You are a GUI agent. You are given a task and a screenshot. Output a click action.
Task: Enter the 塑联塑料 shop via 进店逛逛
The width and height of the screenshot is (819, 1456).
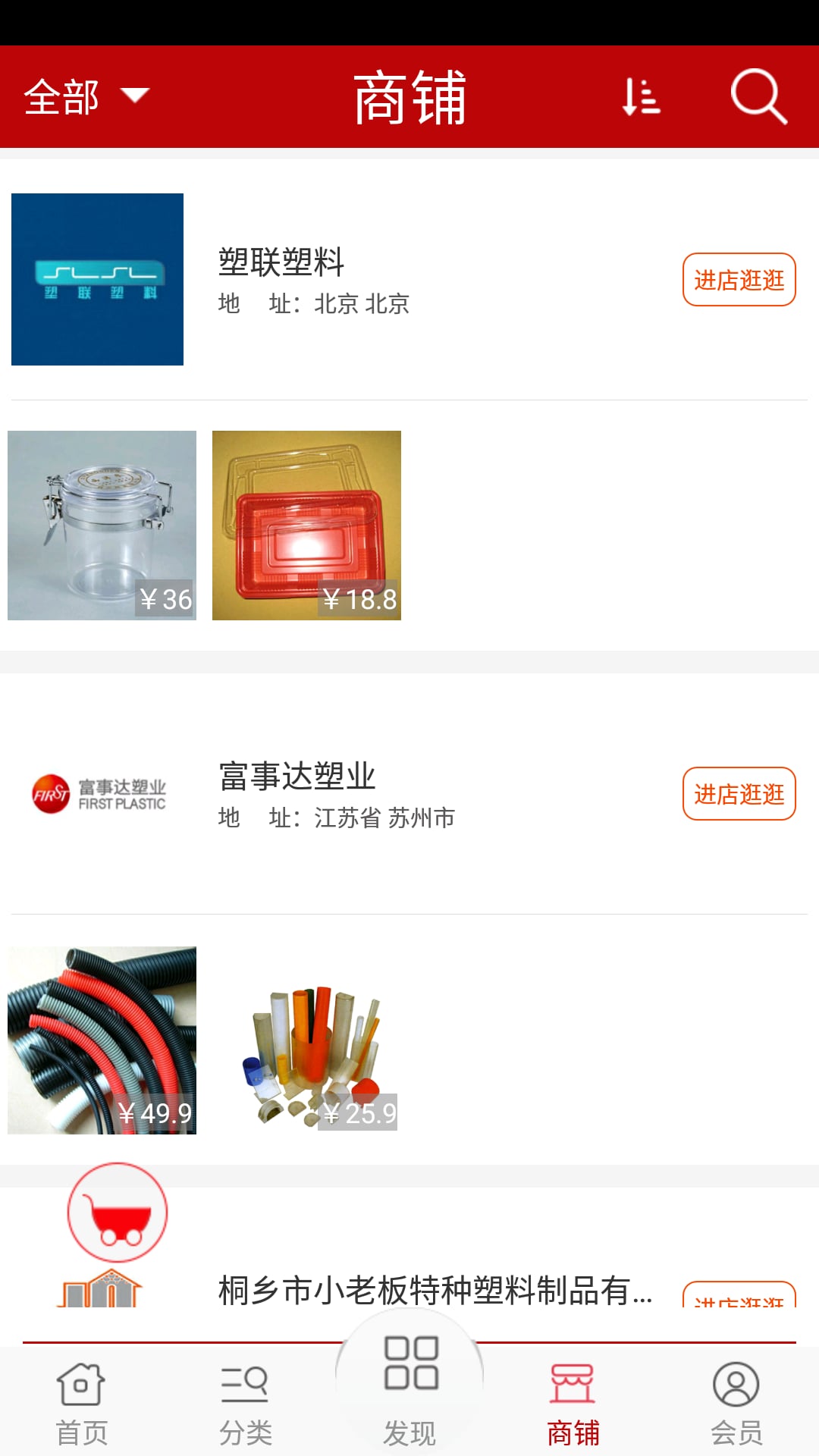[x=739, y=280]
